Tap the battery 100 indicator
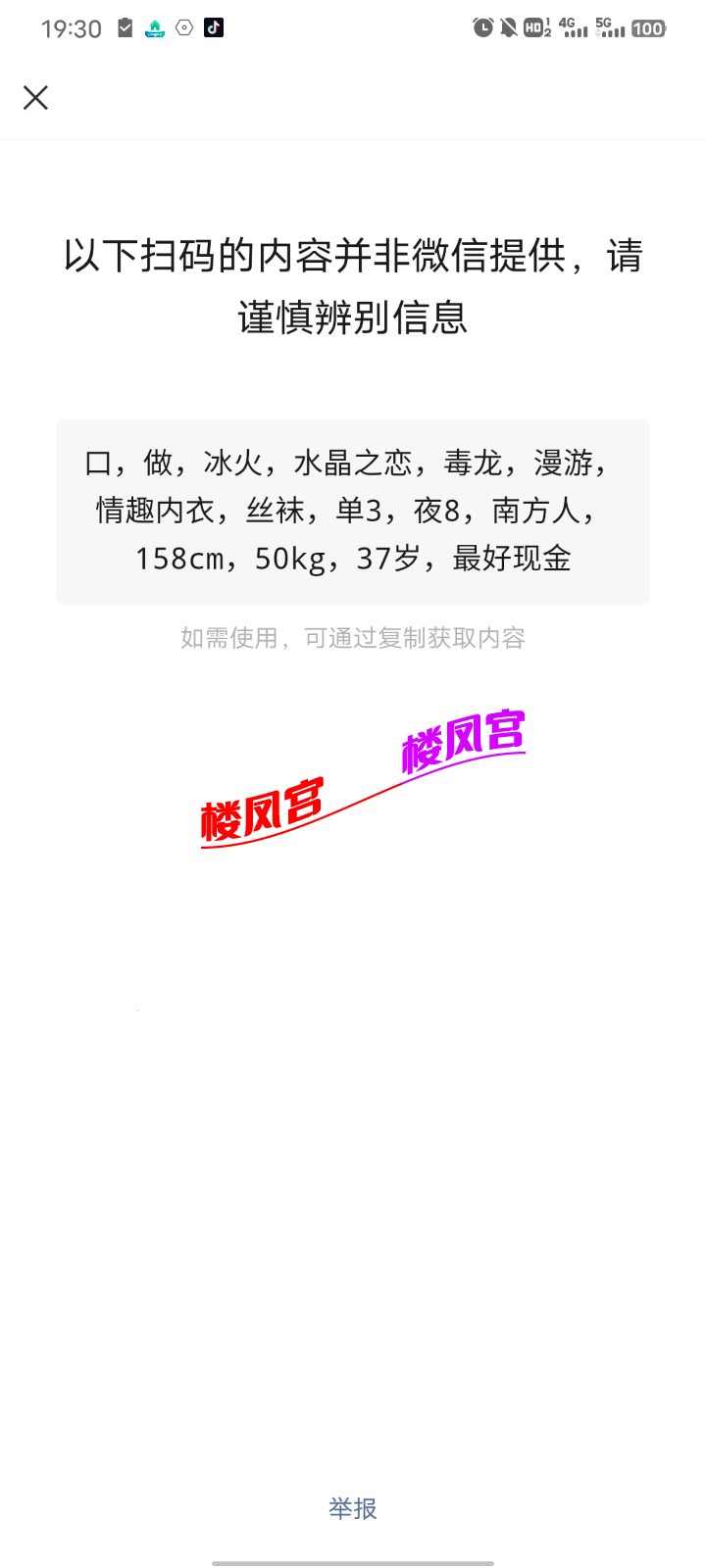The height and width of the screenshot is (1568, 706). click(x=648, y=28)
